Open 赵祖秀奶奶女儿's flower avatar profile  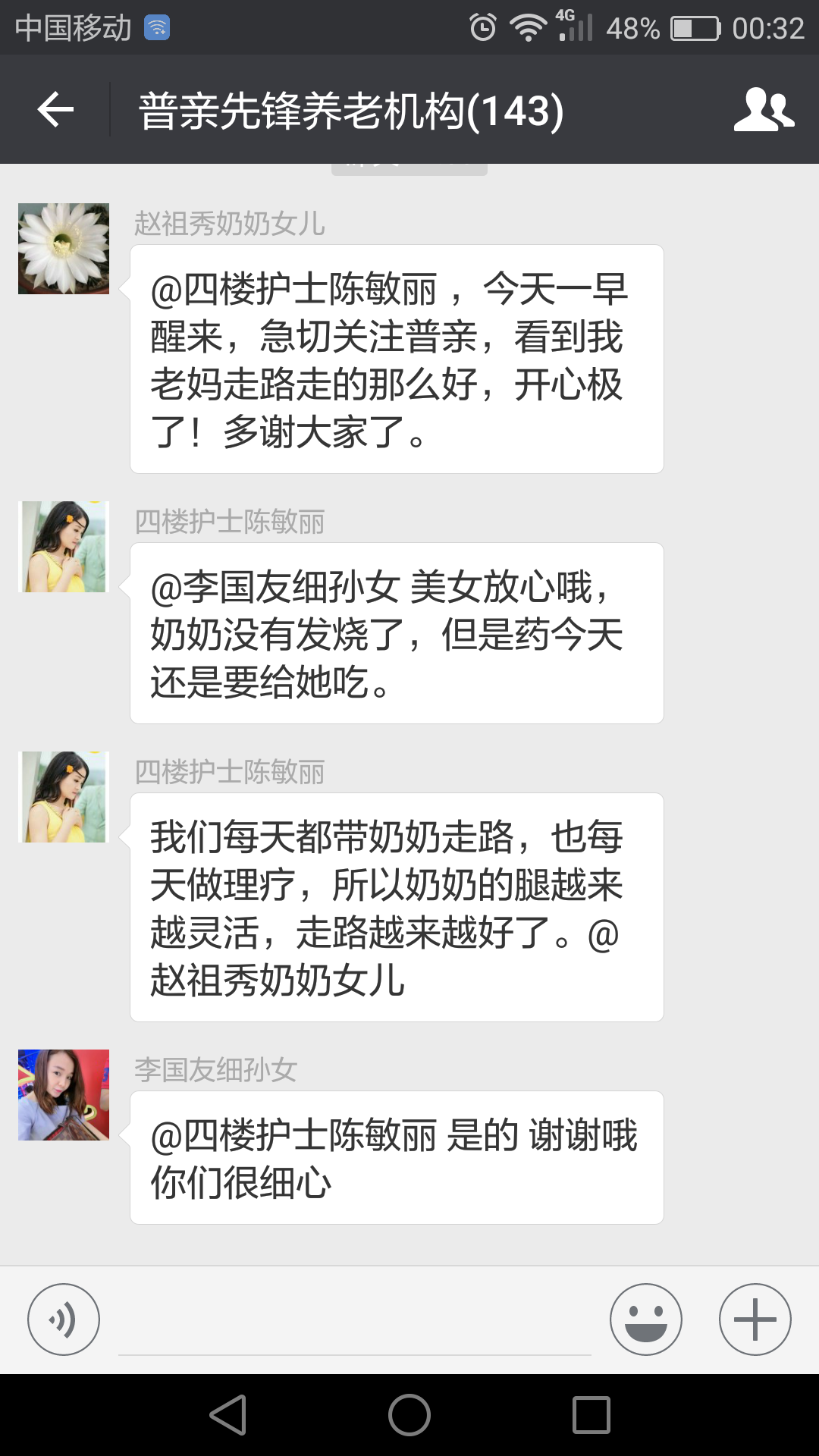(x=64, y=249)
